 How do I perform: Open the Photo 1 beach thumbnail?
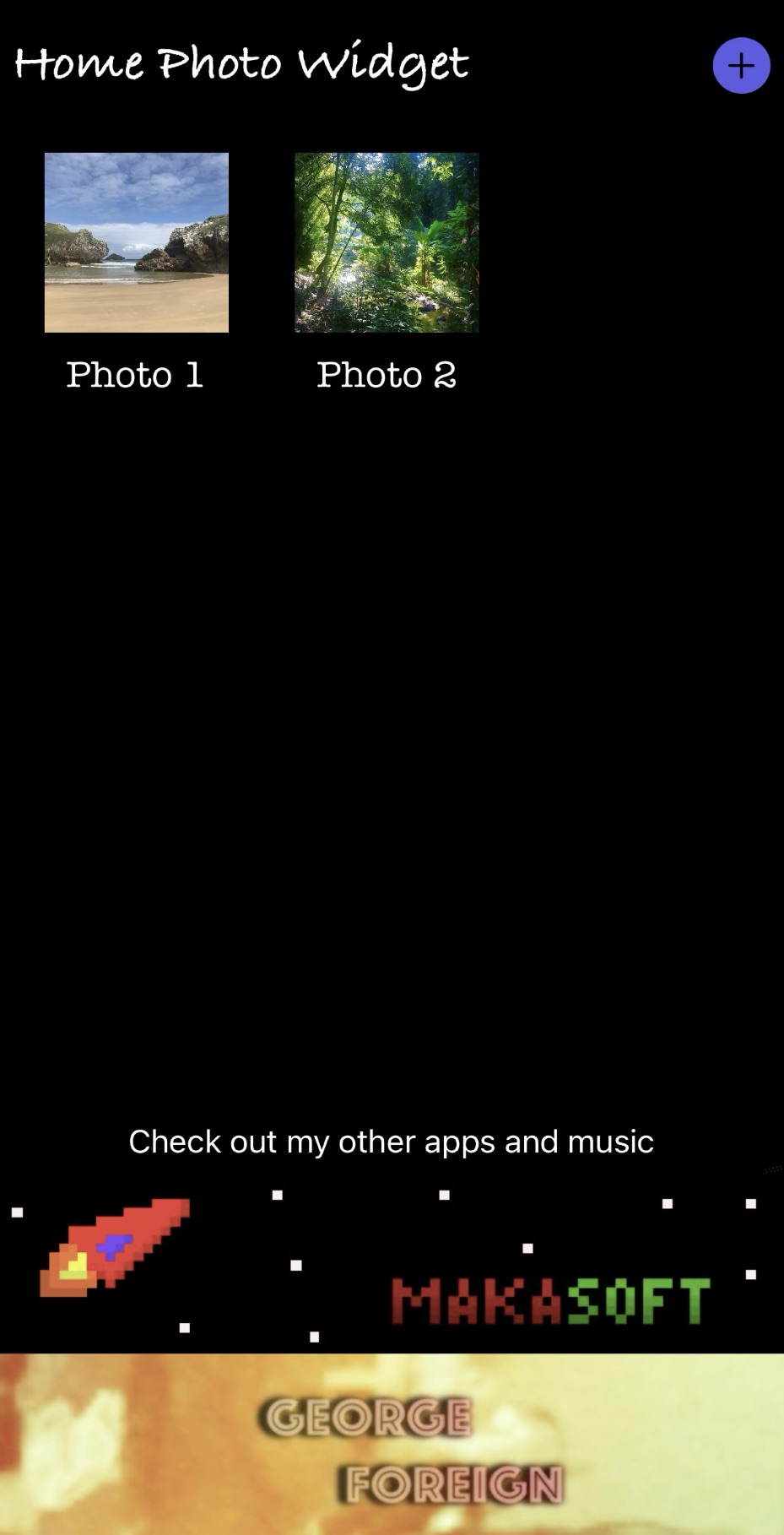(x=137, y=242)
